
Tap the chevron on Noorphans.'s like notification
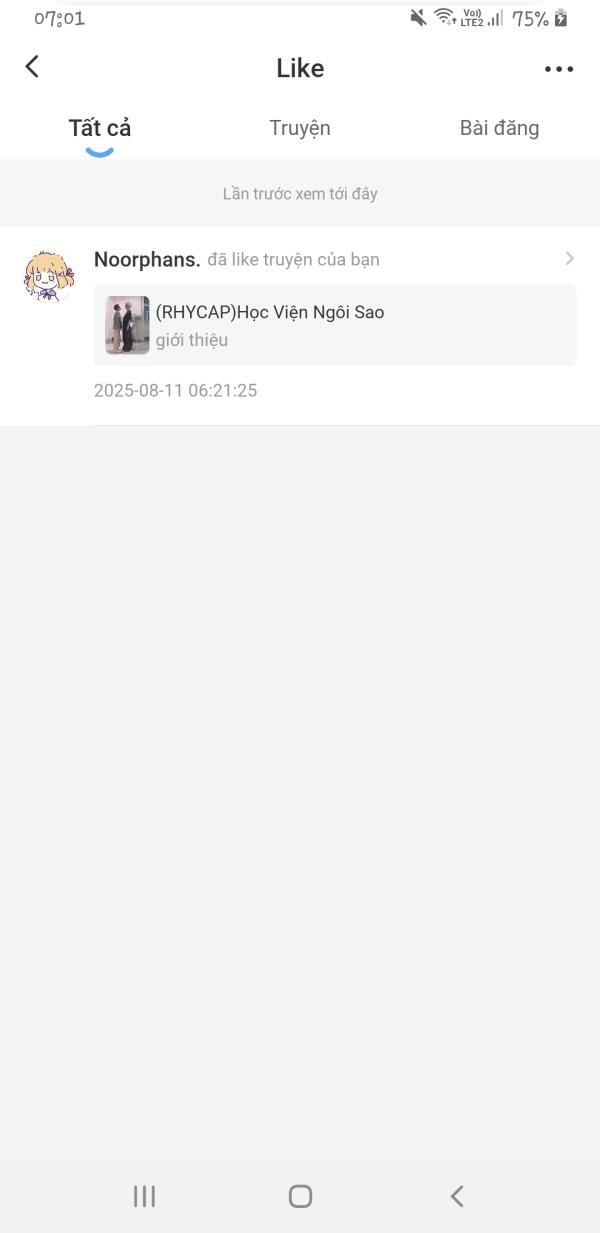[570, 259]
